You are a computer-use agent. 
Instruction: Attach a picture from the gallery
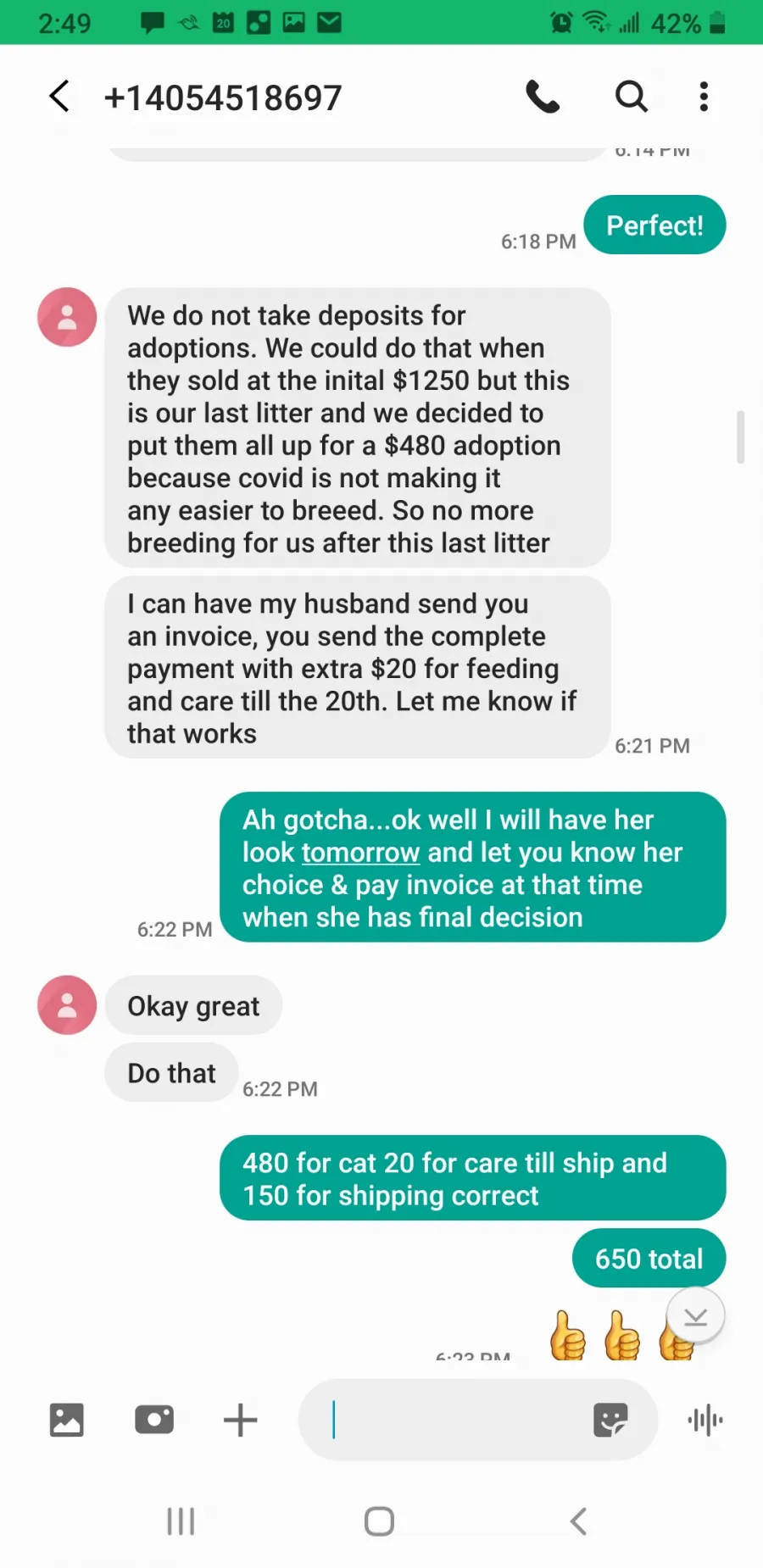coord(67,1420)
